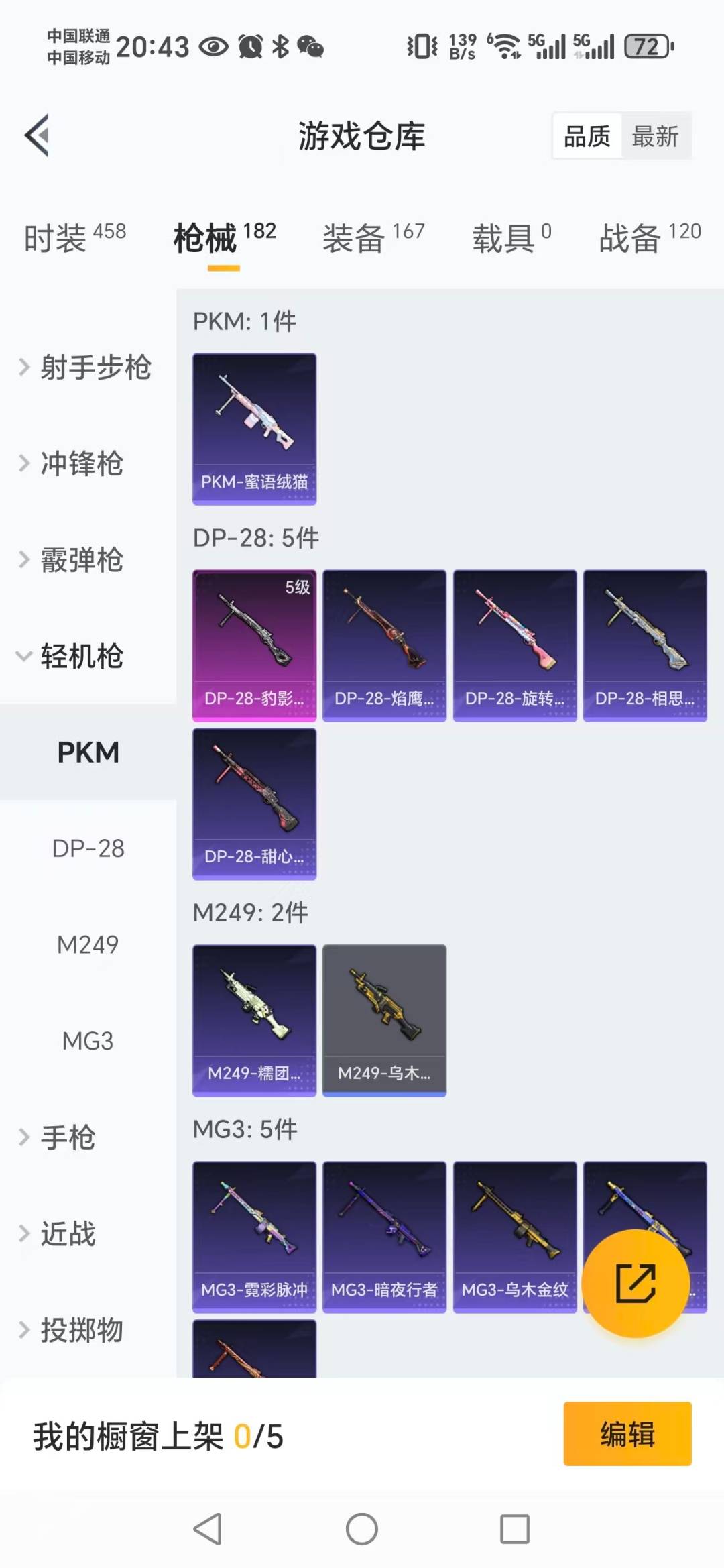Screen dimensions: 724x1568
Task: Sort warehouse by 最新
Action: point(655,136)
